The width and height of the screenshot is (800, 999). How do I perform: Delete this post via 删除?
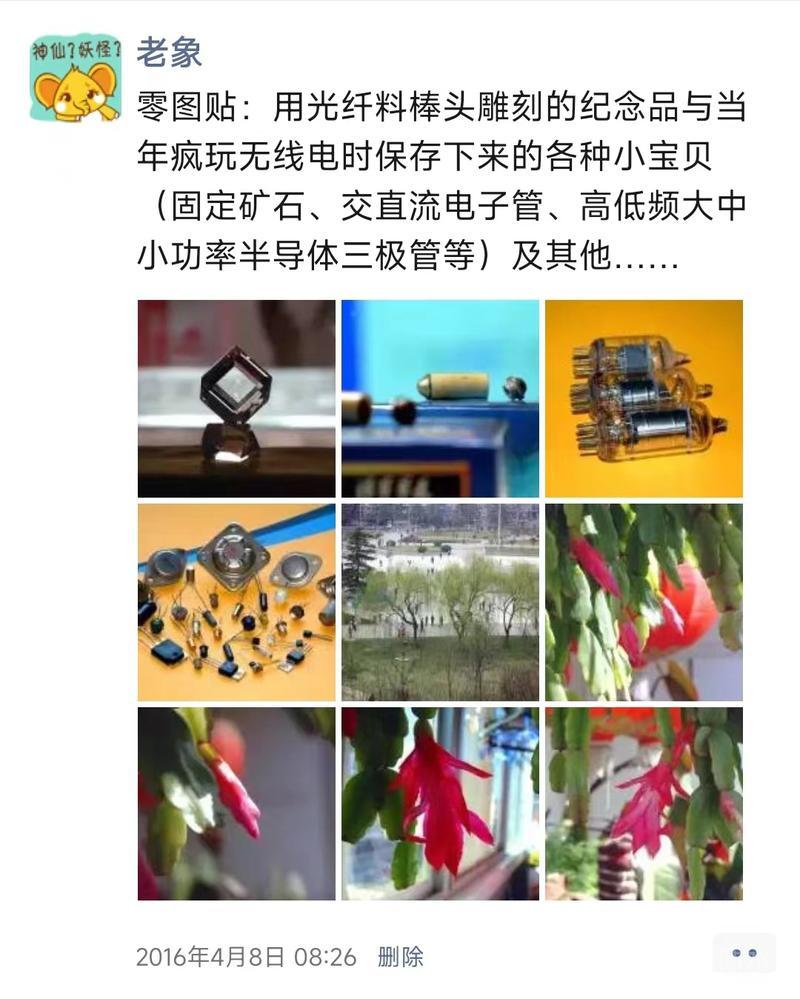(x=400, y=956)
